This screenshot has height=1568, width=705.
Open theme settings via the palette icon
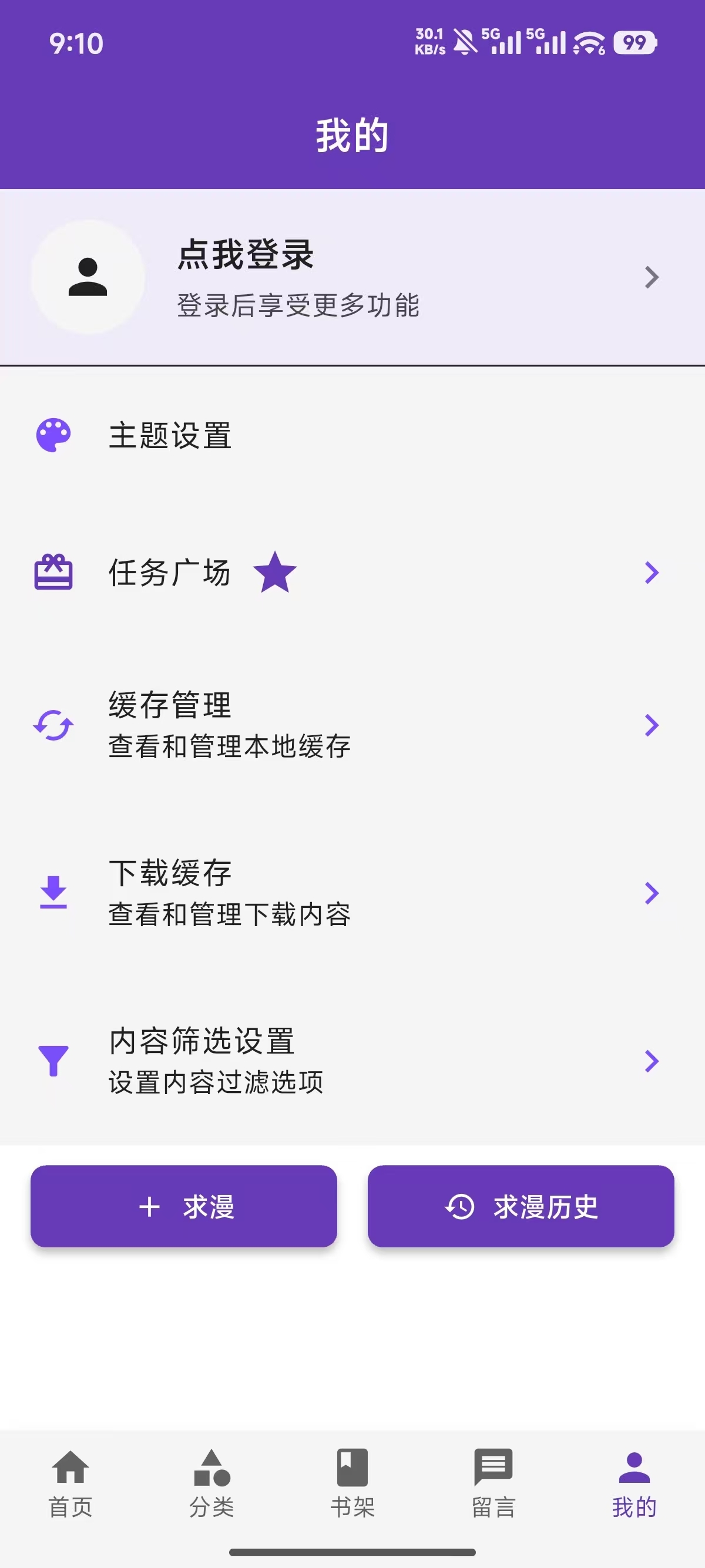coord(53,435)
